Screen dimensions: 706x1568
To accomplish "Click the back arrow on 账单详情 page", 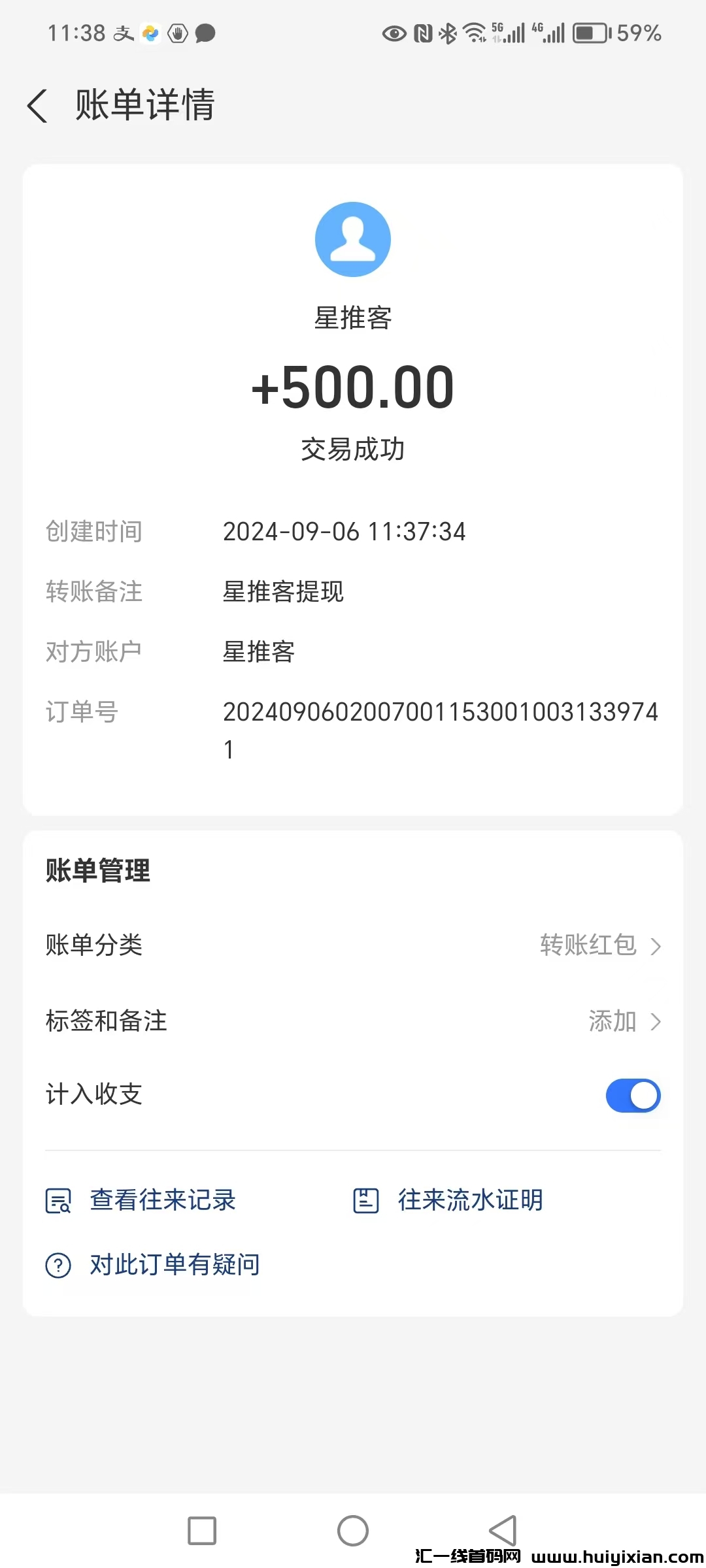I will point(37,106).
